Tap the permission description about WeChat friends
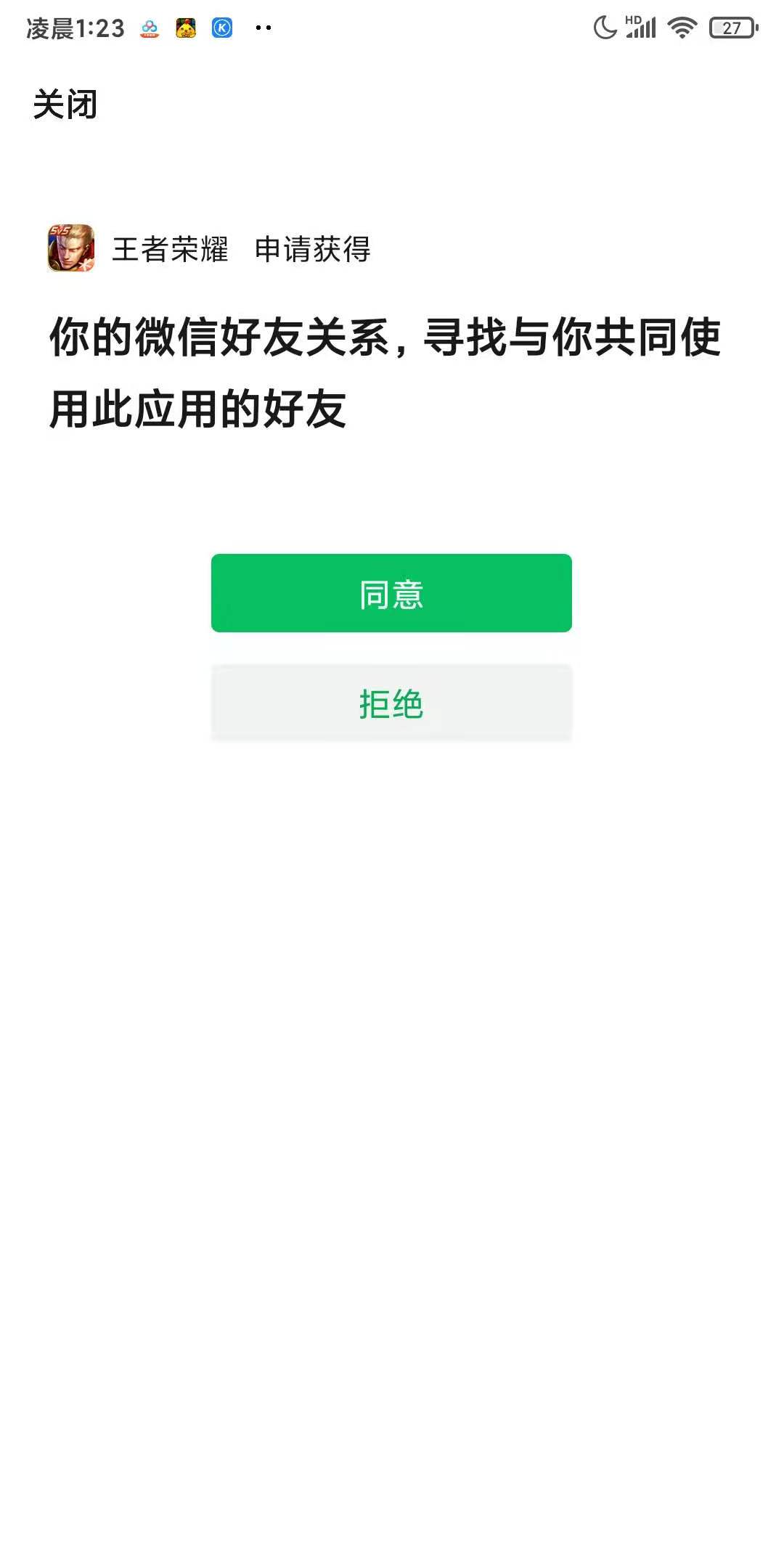The height and width of the screenshot is (1568, 784). point(385,370)
